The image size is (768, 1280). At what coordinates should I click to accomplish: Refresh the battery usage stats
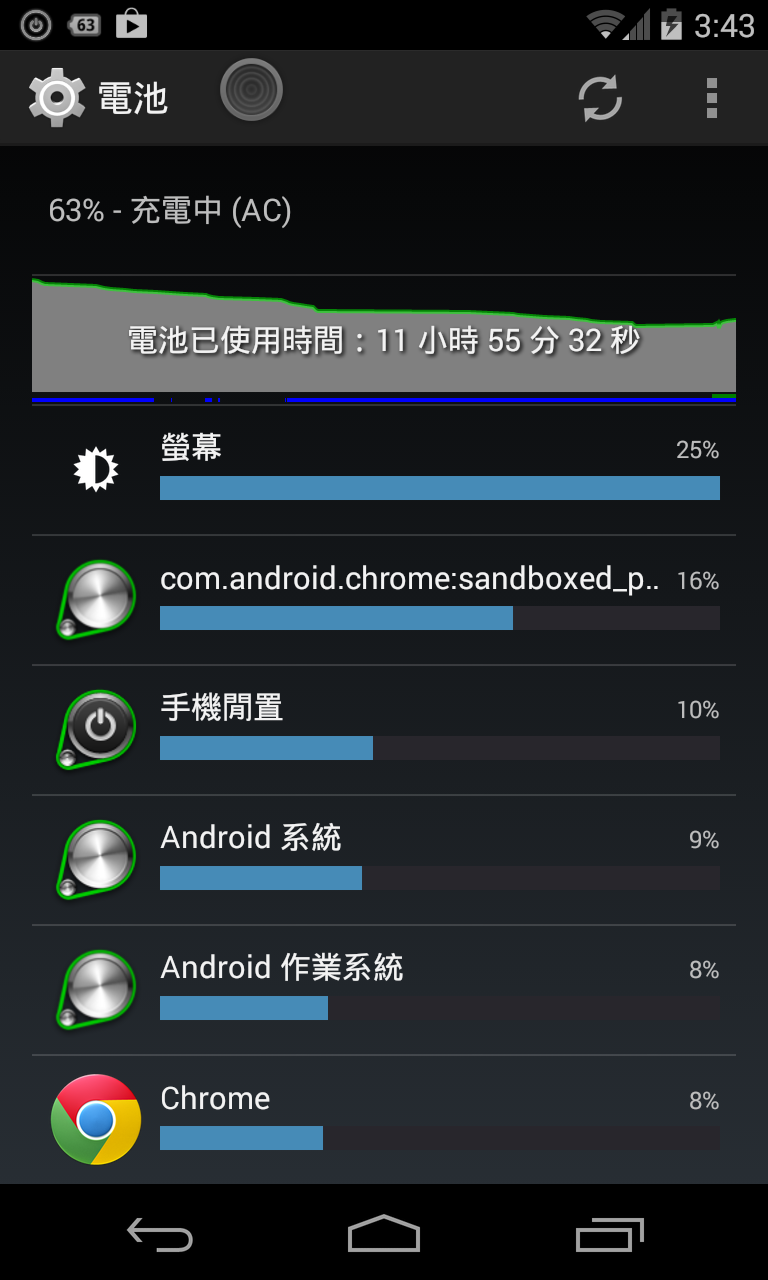[x=600, y=98]
